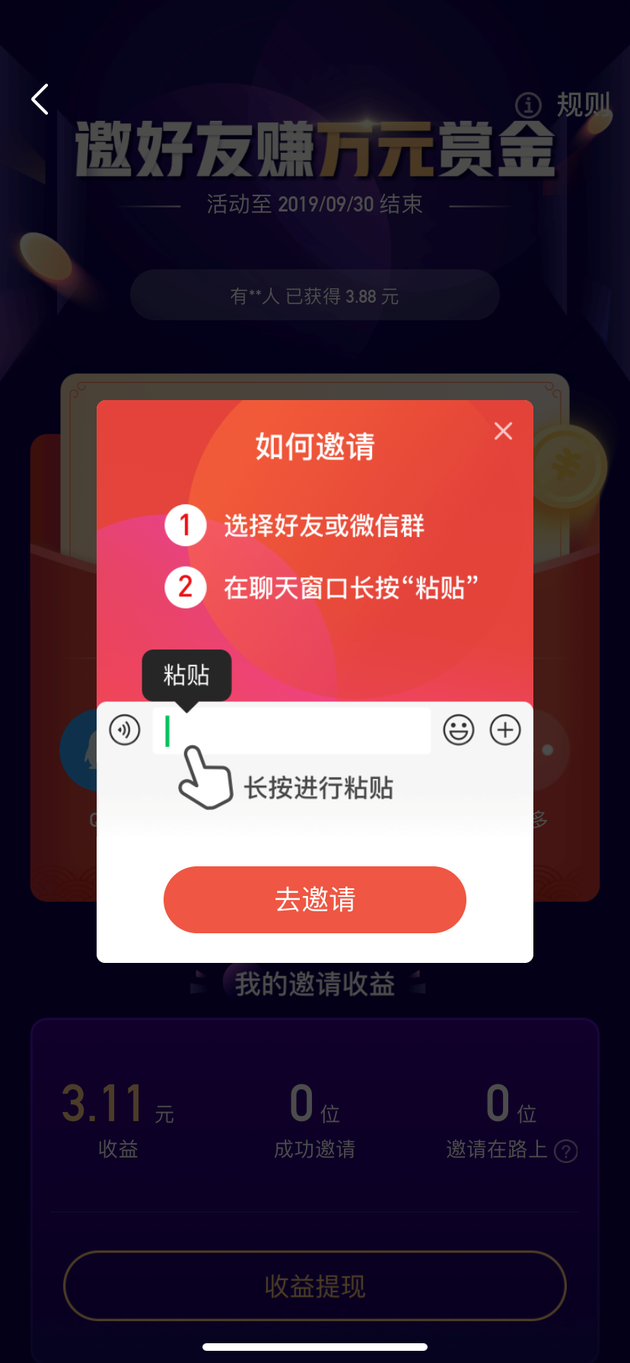This screenshot has height=1363, width=630.
Task: Tap the 去邀请 button
Action: [x=315, y=899]
